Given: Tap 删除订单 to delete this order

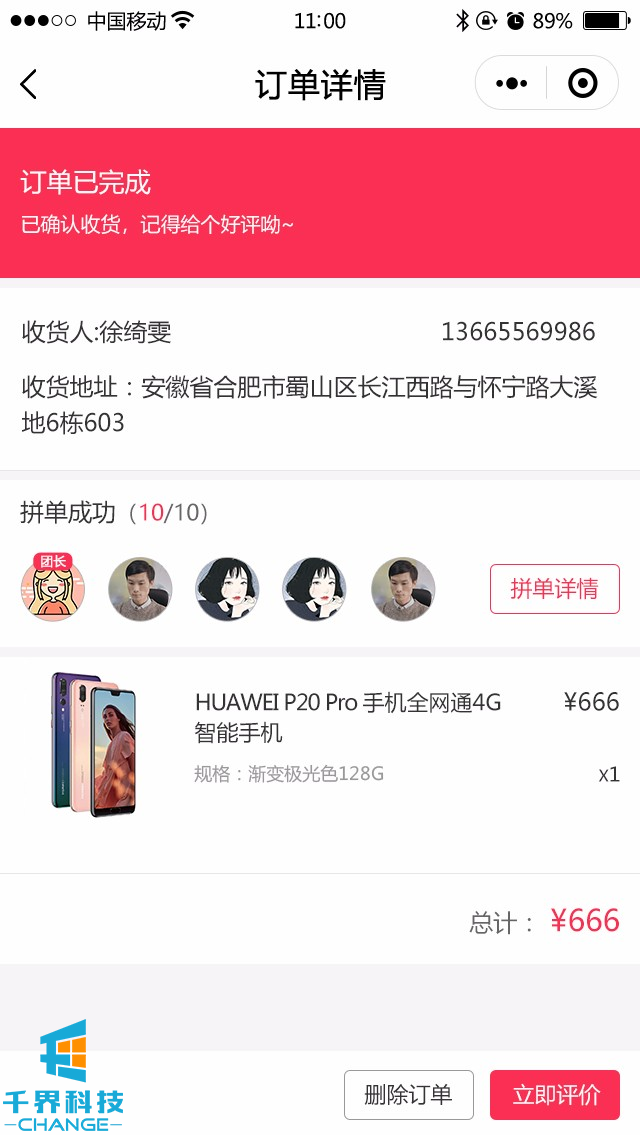Looking at the screenshot, I should click(x=408, y=1095).
